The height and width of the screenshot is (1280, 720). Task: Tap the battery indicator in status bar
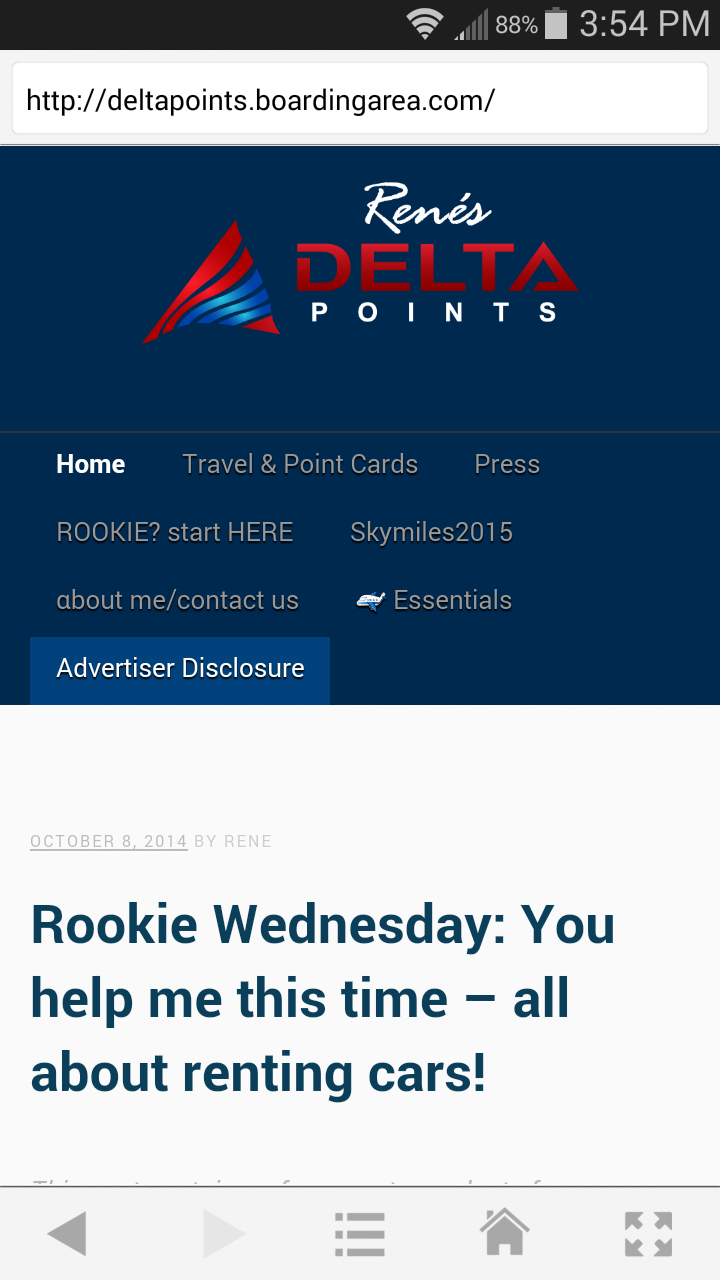[x=557, y=22]
